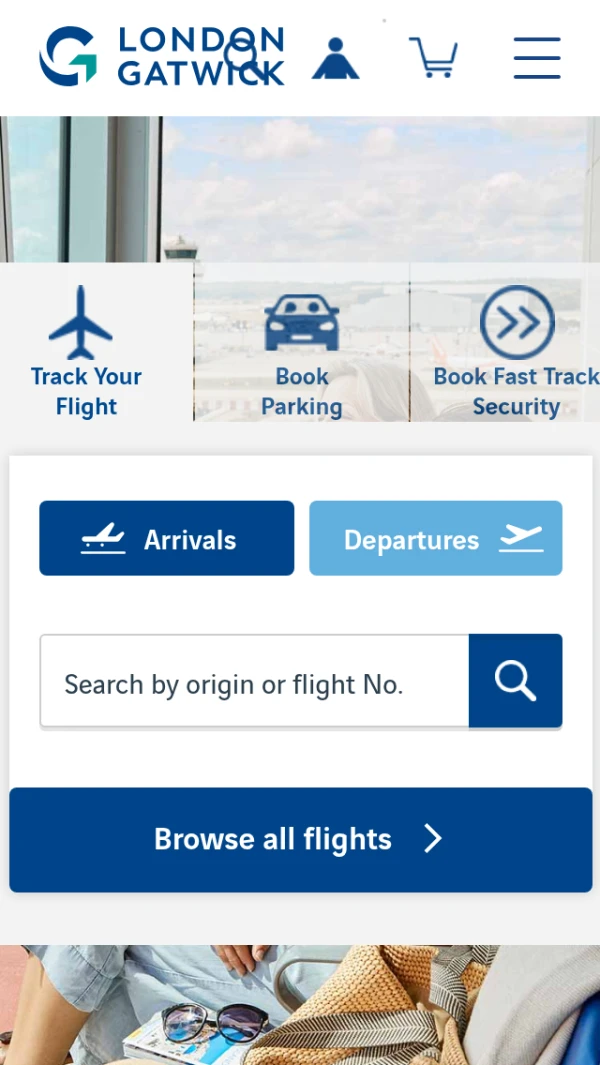Open the account profile icon
Viewport: 600px width, 1065px height.
point(335,59)
